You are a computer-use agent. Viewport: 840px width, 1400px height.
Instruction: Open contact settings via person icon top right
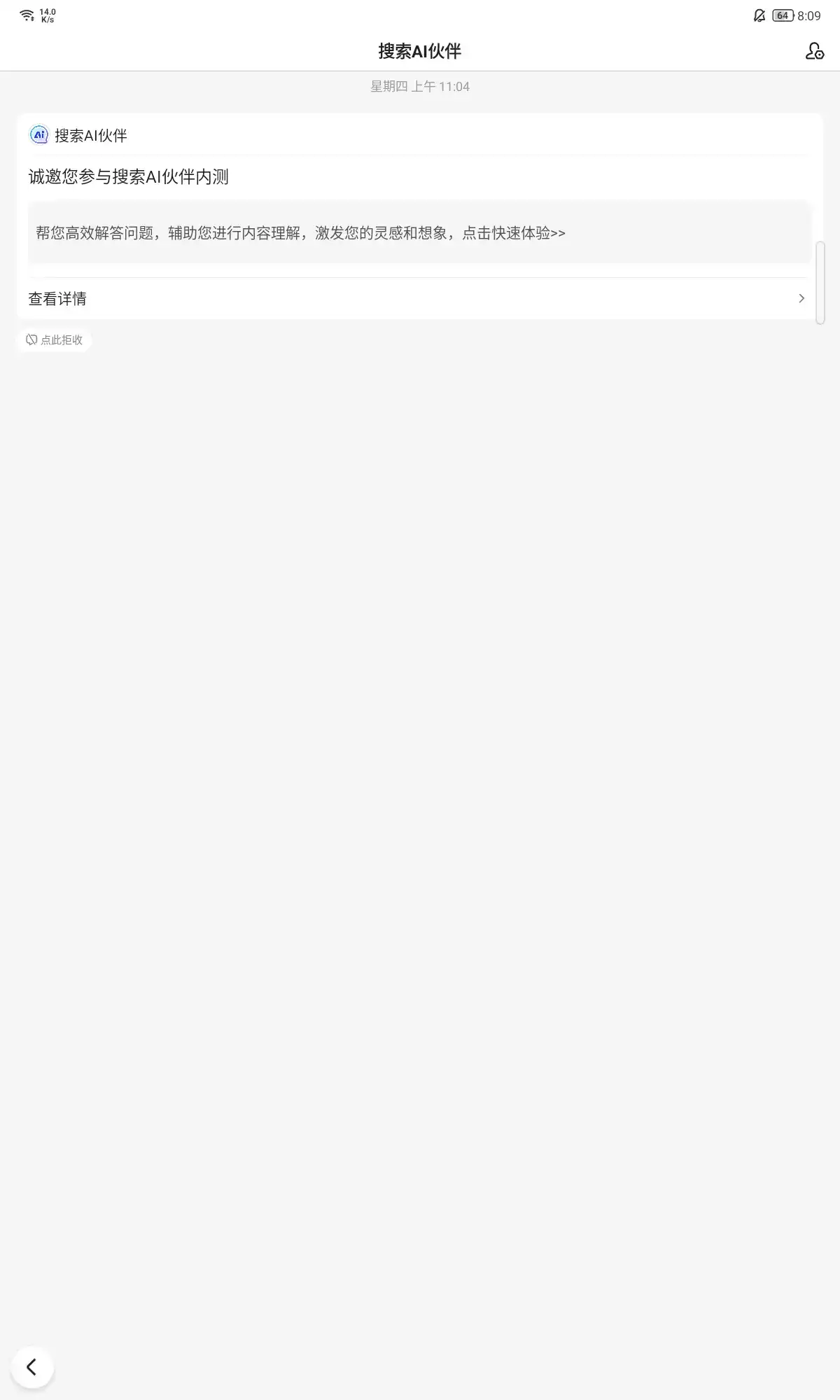tap(813, 50)
